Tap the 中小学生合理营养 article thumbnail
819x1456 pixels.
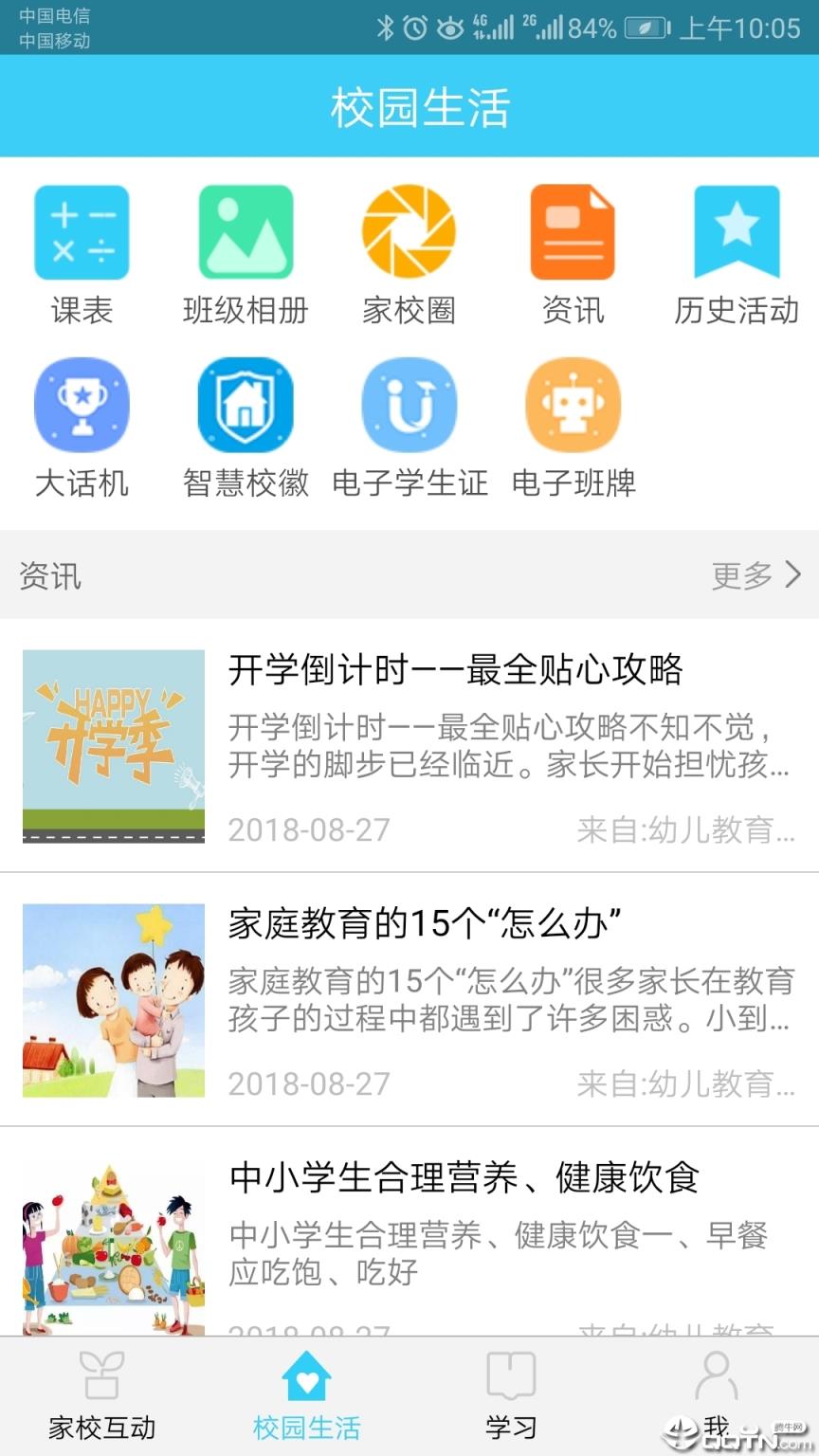tap(113, 1248)
